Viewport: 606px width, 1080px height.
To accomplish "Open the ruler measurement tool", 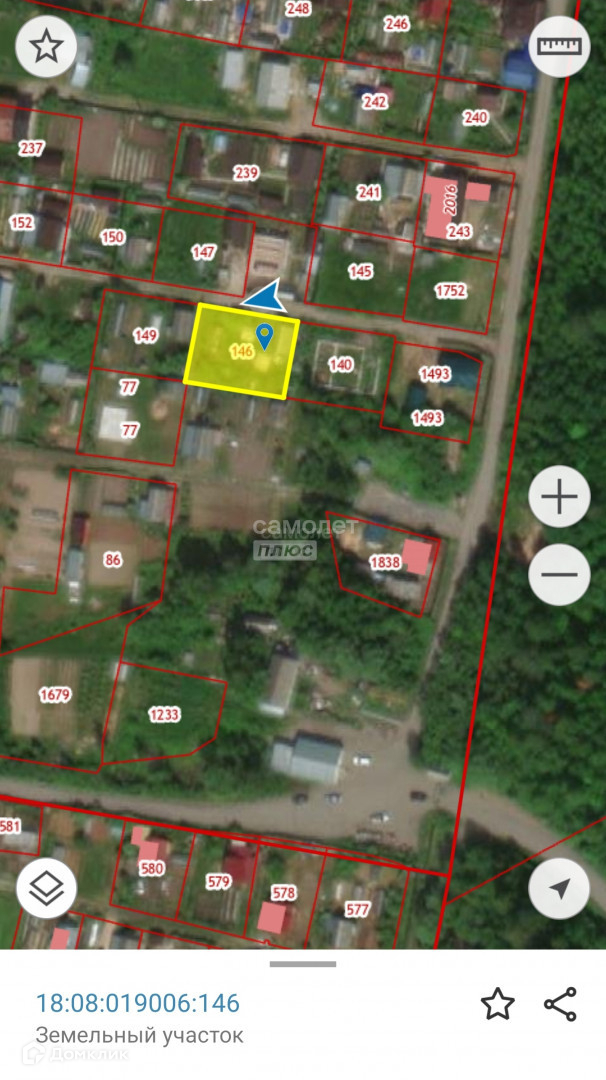I will (559, 46).
